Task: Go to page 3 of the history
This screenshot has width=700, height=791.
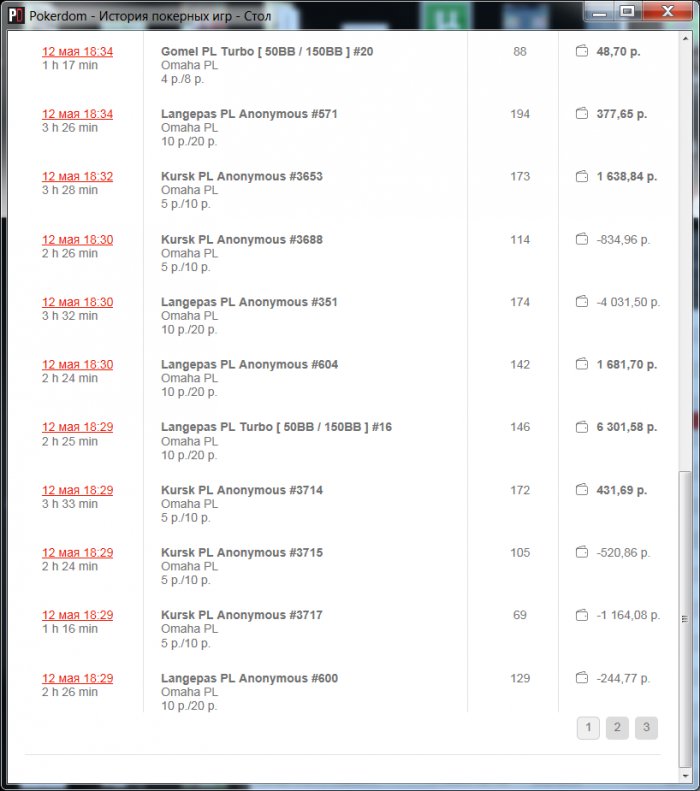Action: pyautogui.click(x=646, y=728)
